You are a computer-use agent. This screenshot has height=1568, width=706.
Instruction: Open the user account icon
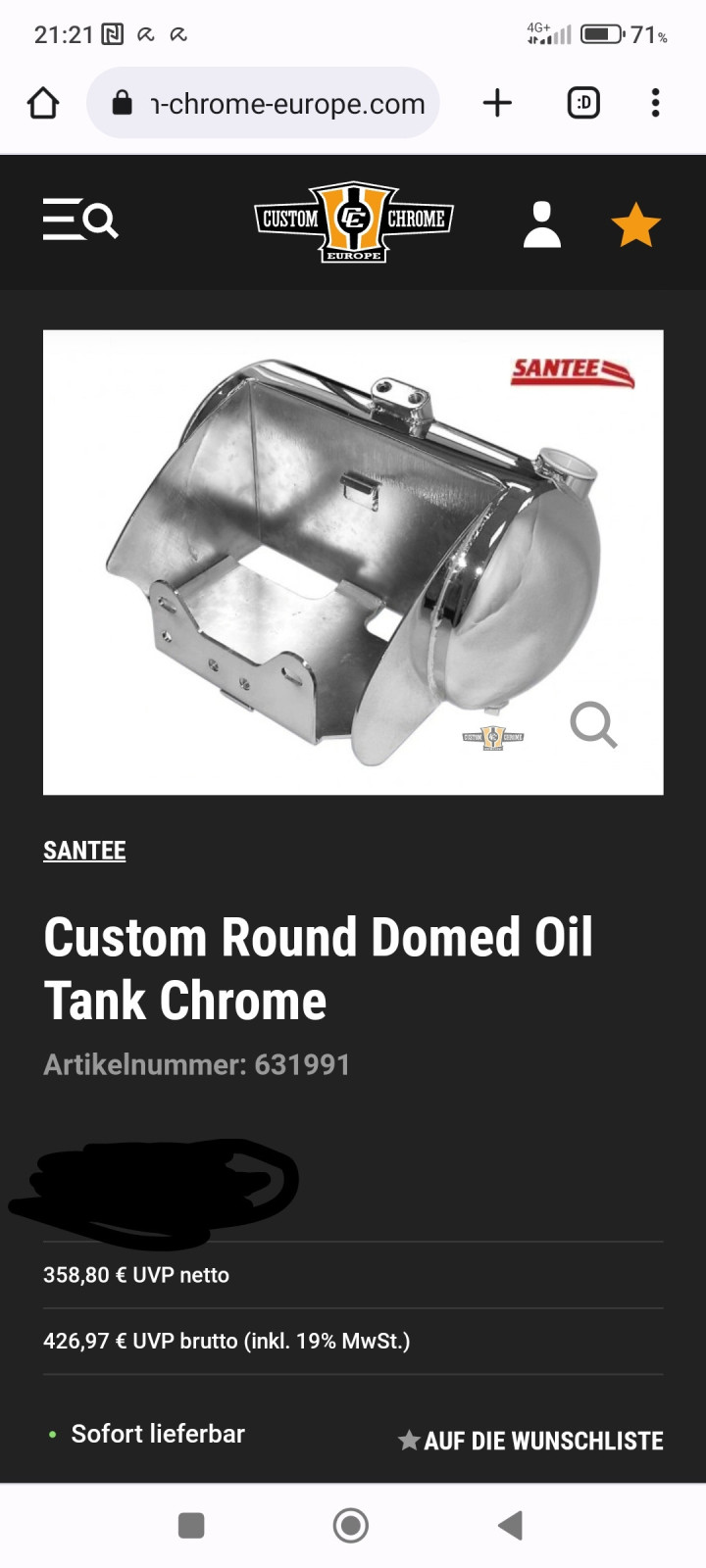tap(541, 224)
